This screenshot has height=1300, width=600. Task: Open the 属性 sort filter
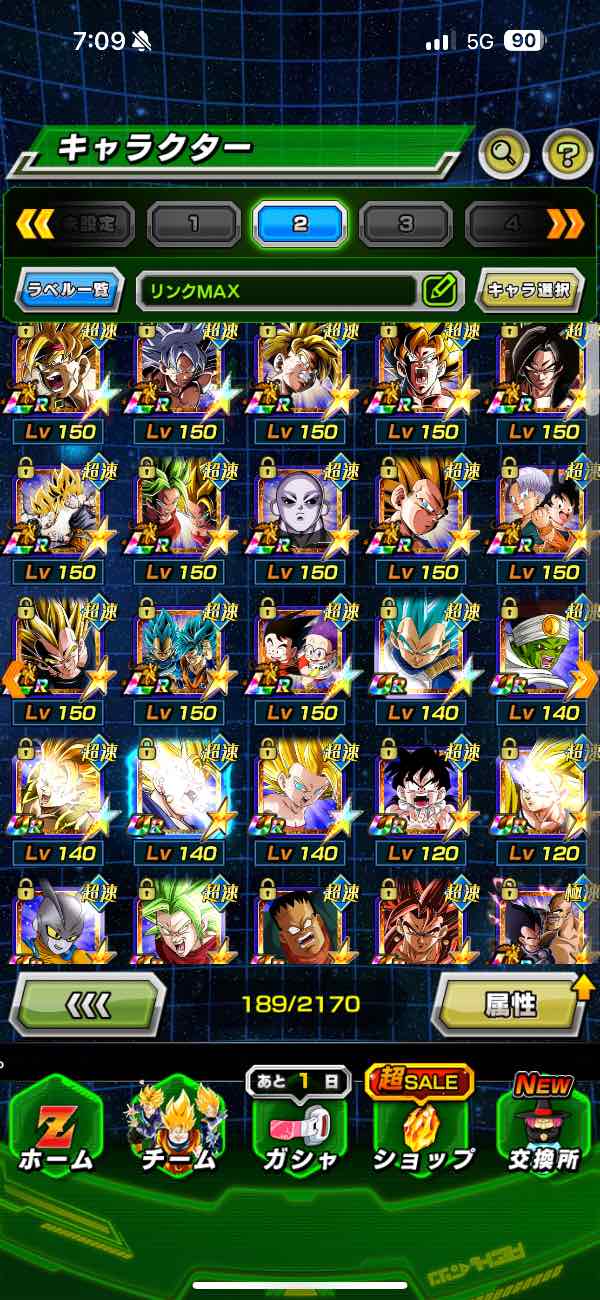click(x=510, y=1005)
